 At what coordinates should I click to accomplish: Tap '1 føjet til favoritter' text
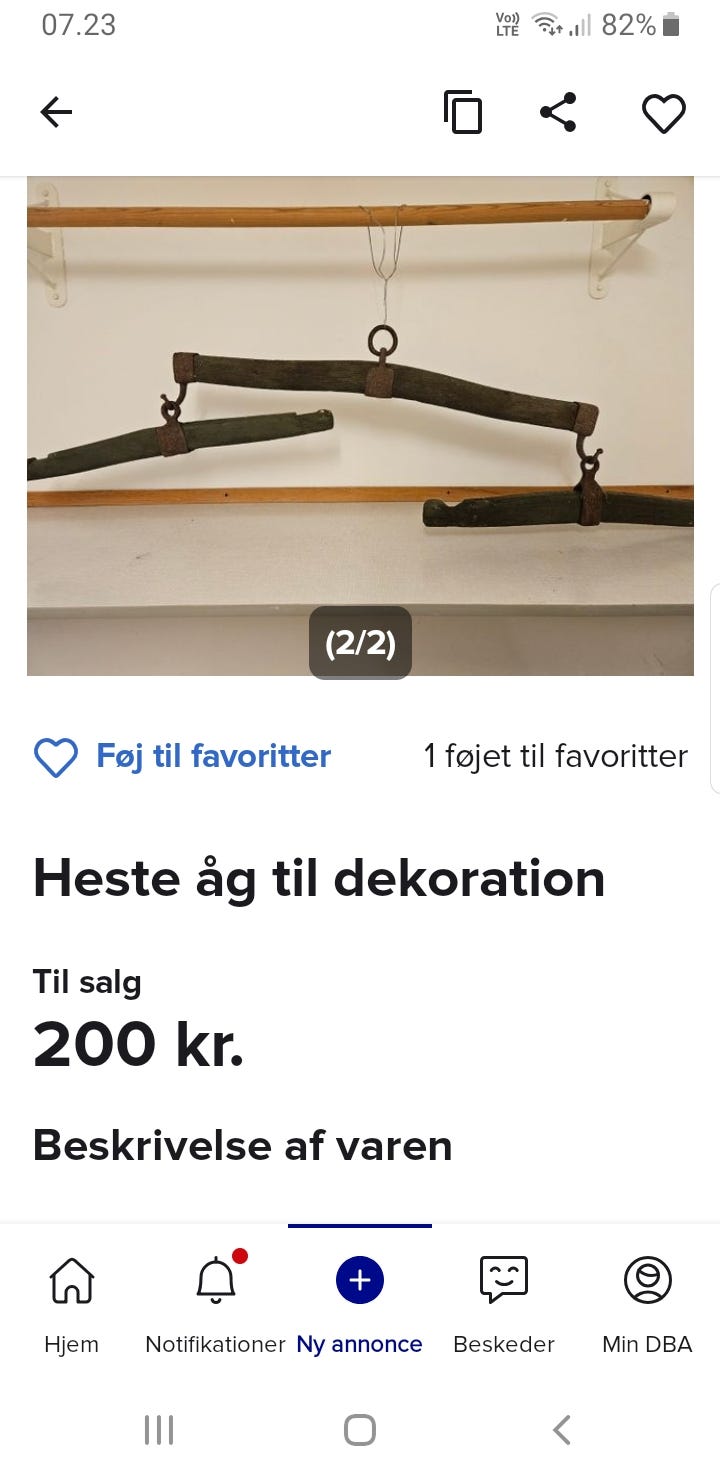point(556,757)
